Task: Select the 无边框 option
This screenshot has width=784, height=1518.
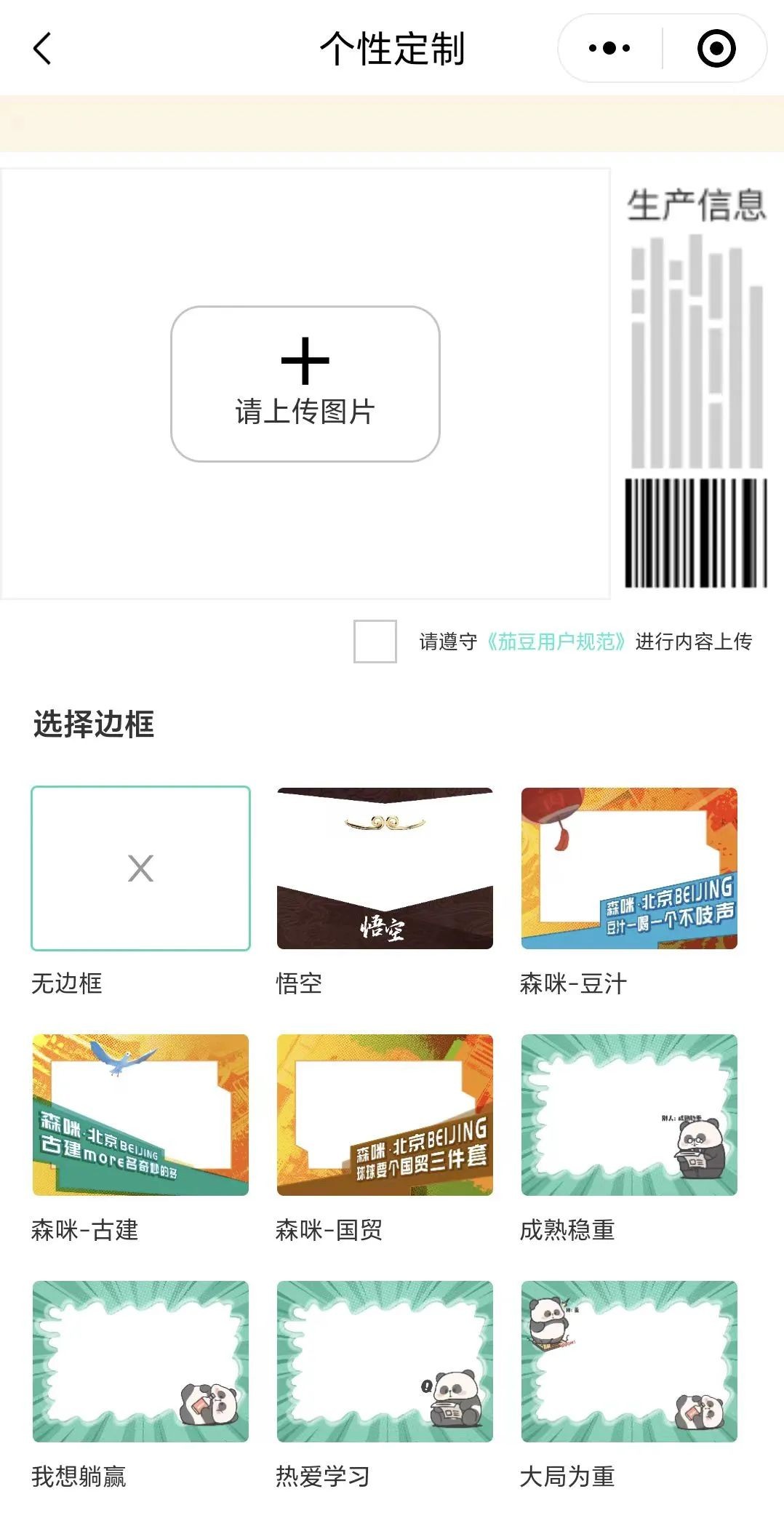Action: pyautogui.click(x=140, y=868)
